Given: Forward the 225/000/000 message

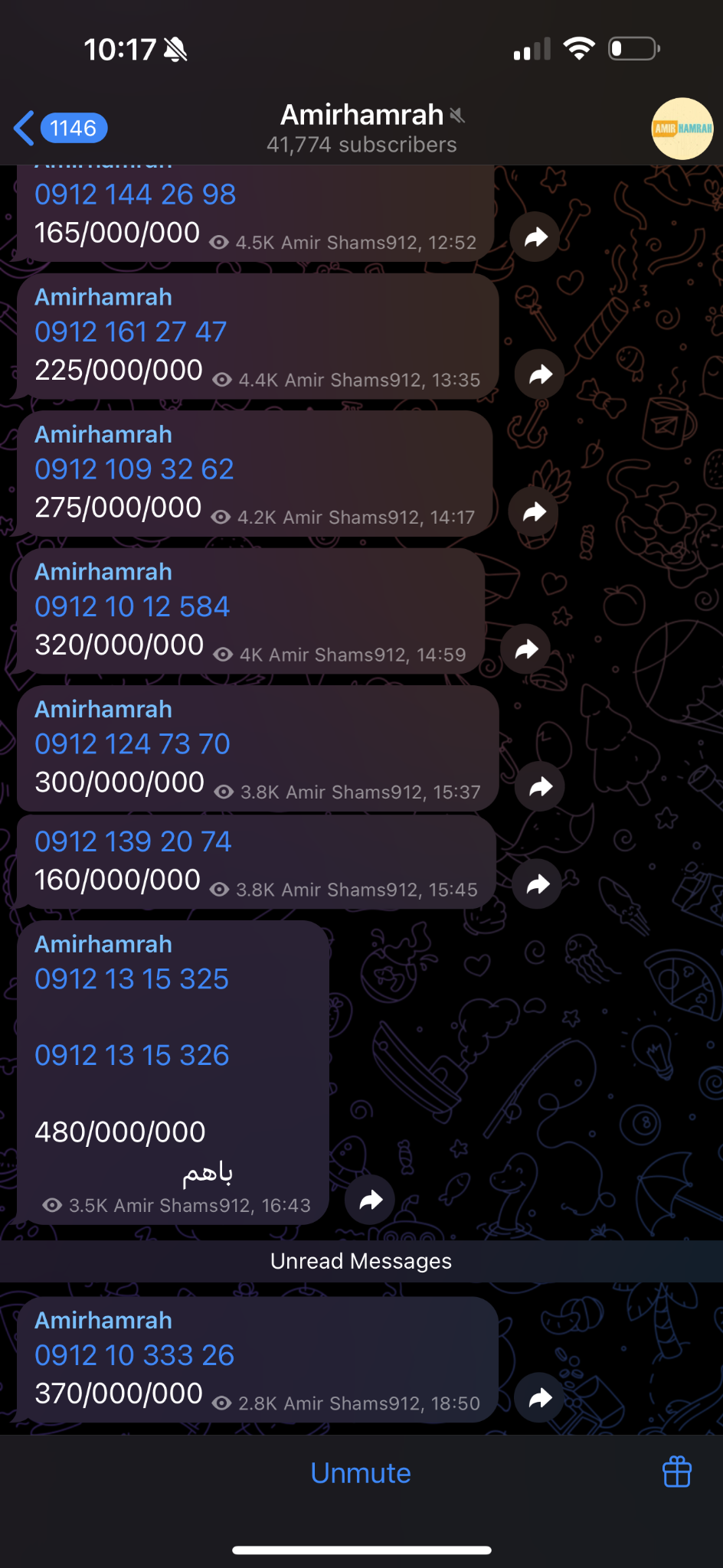Looking at the screenshot, I should pyautogui.click(x=540, y=374).
